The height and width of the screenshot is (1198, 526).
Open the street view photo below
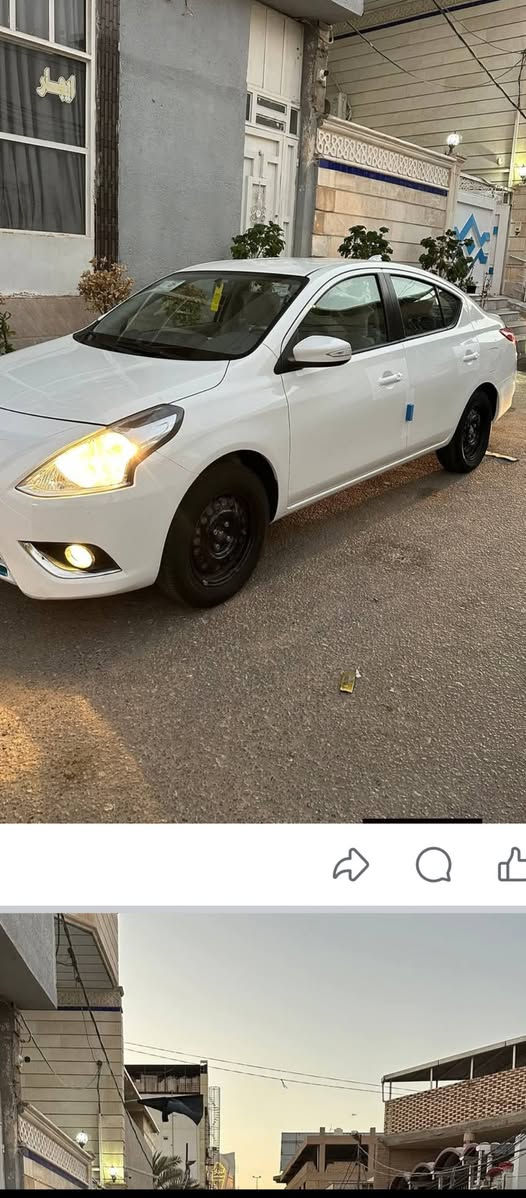point(263,1051)
